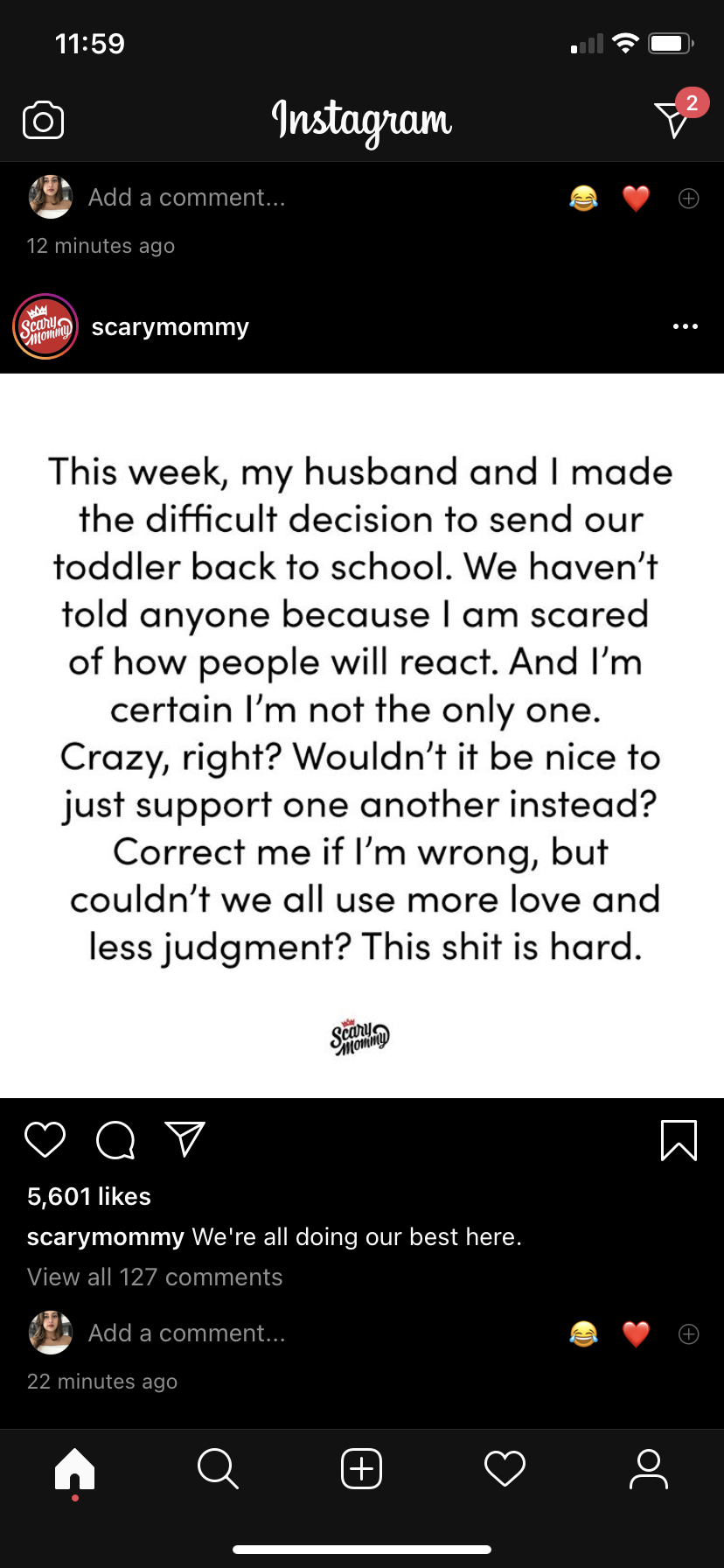Screen dimensions: 724x1568
Task: Share the scarymommy post via the paper plane icon
Action: (x=184, y=1139)
